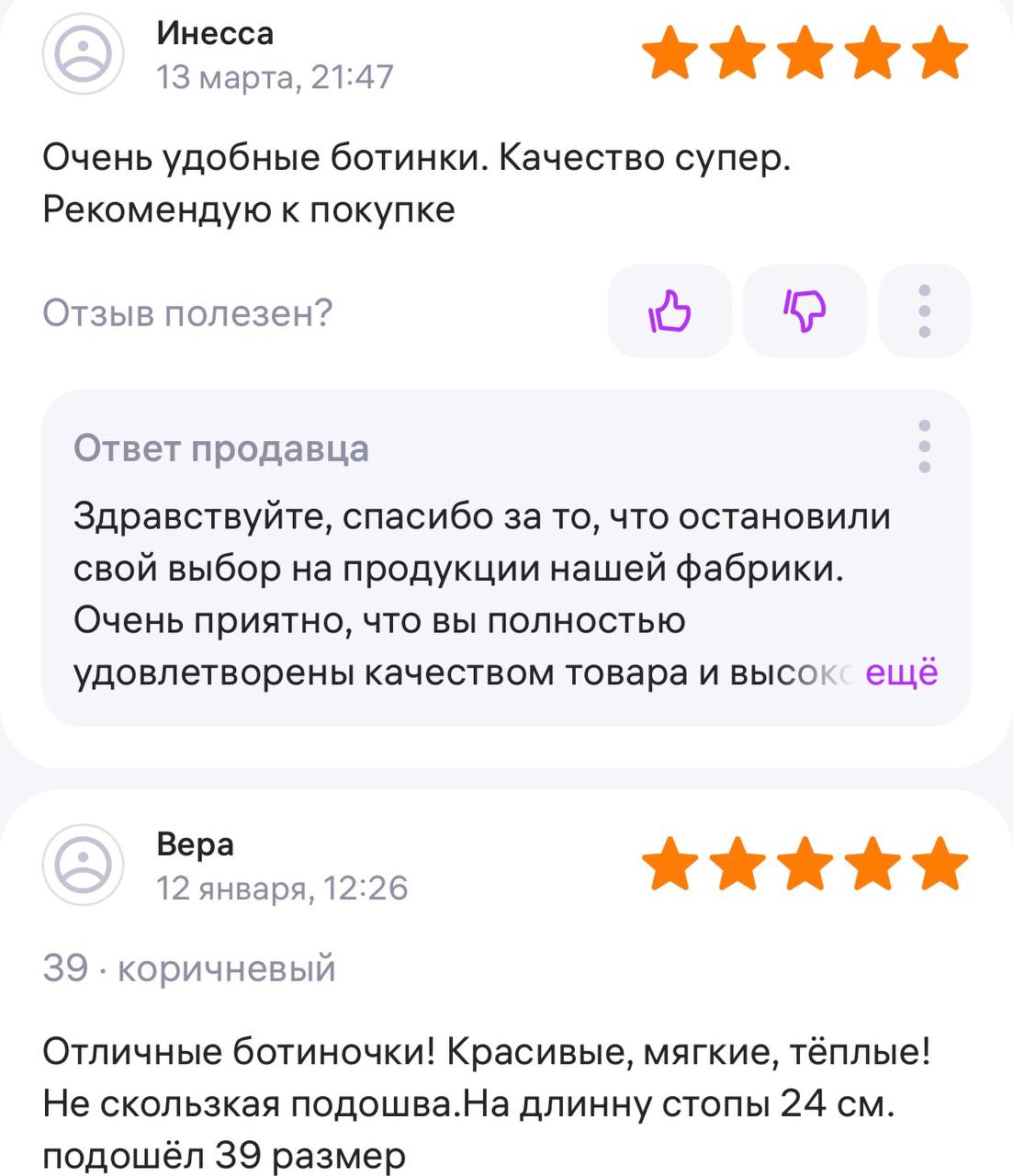Viewport: 1013px width, 1176px height.
Task: Open more options for Инесса's review
Action: [x=924, y=311]
